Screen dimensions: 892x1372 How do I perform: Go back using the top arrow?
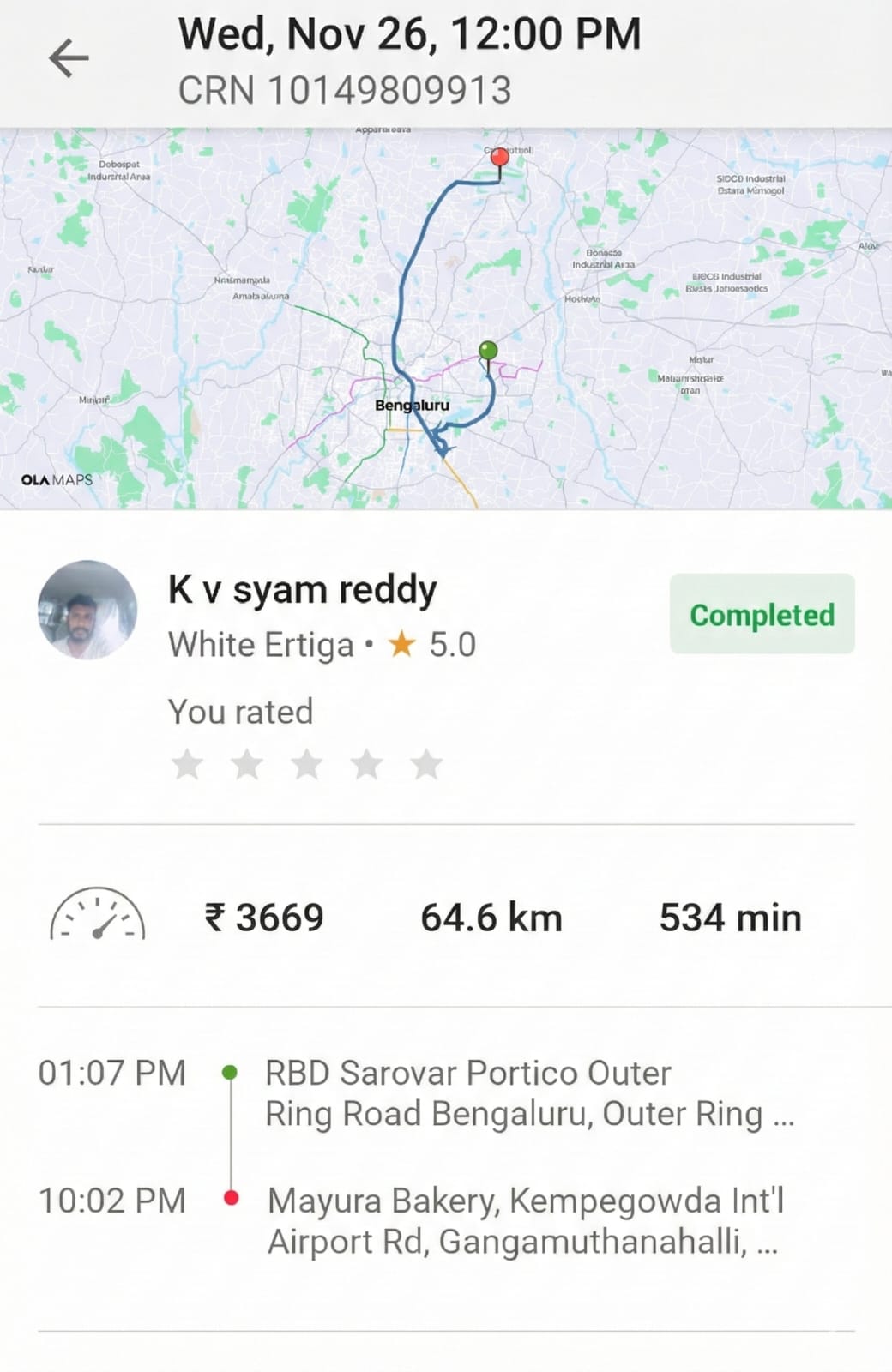click(x=69, y=59)
